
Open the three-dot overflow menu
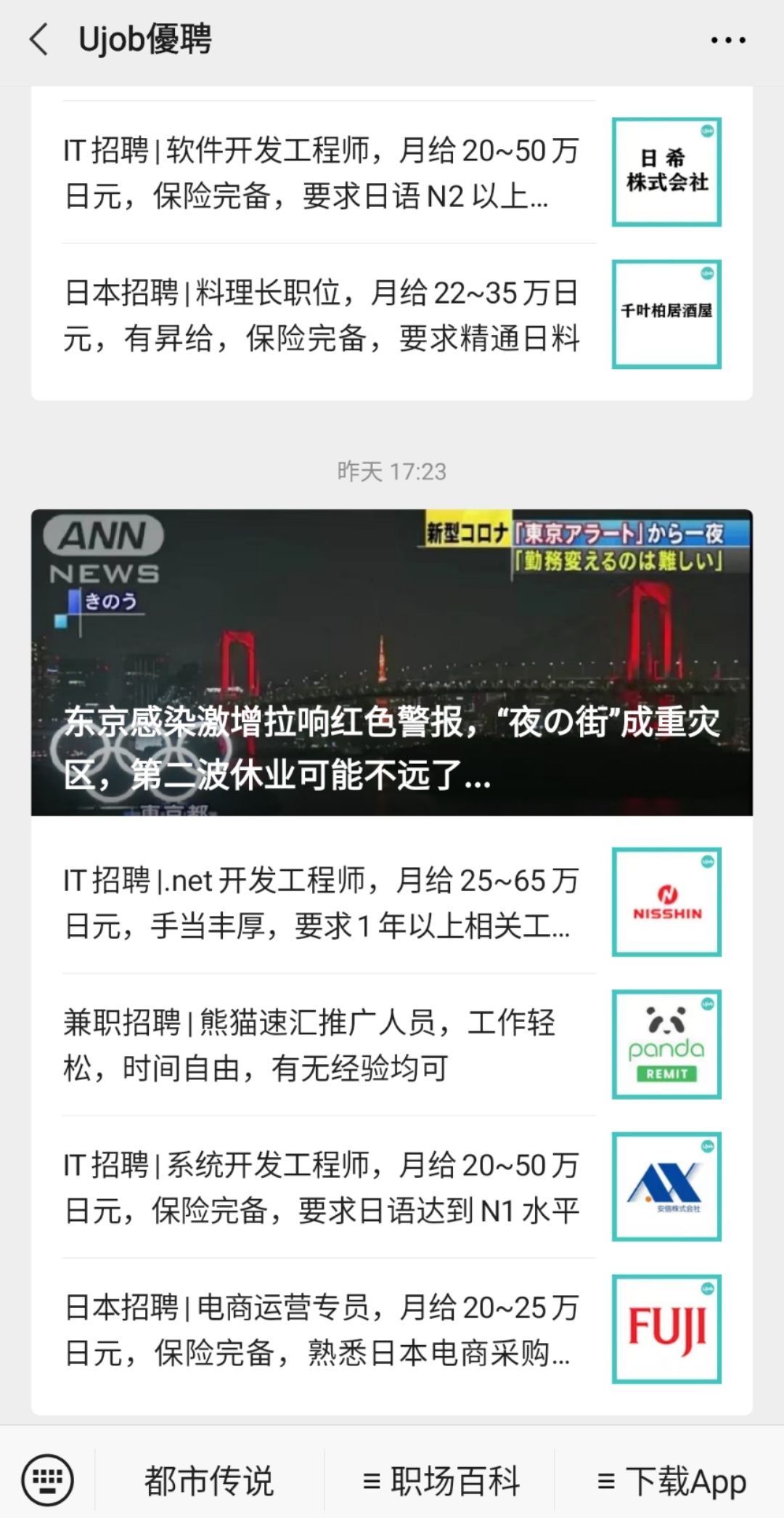[x=727, y=40]
